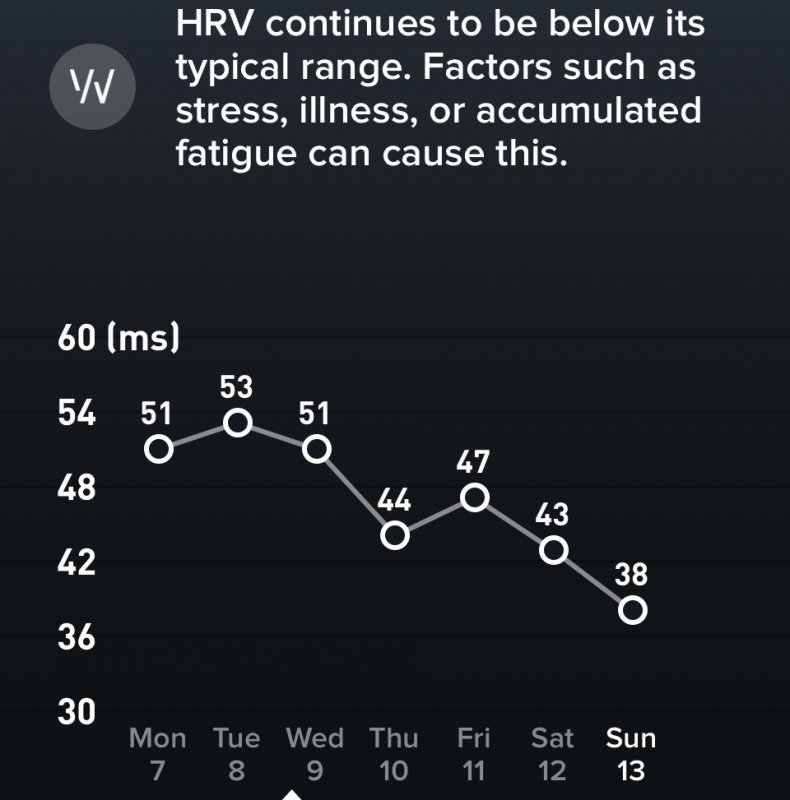This screenshot has height=800, width=790.
Task: Select Tue 8 on the HRV chart
Action: tap(237, 755)
